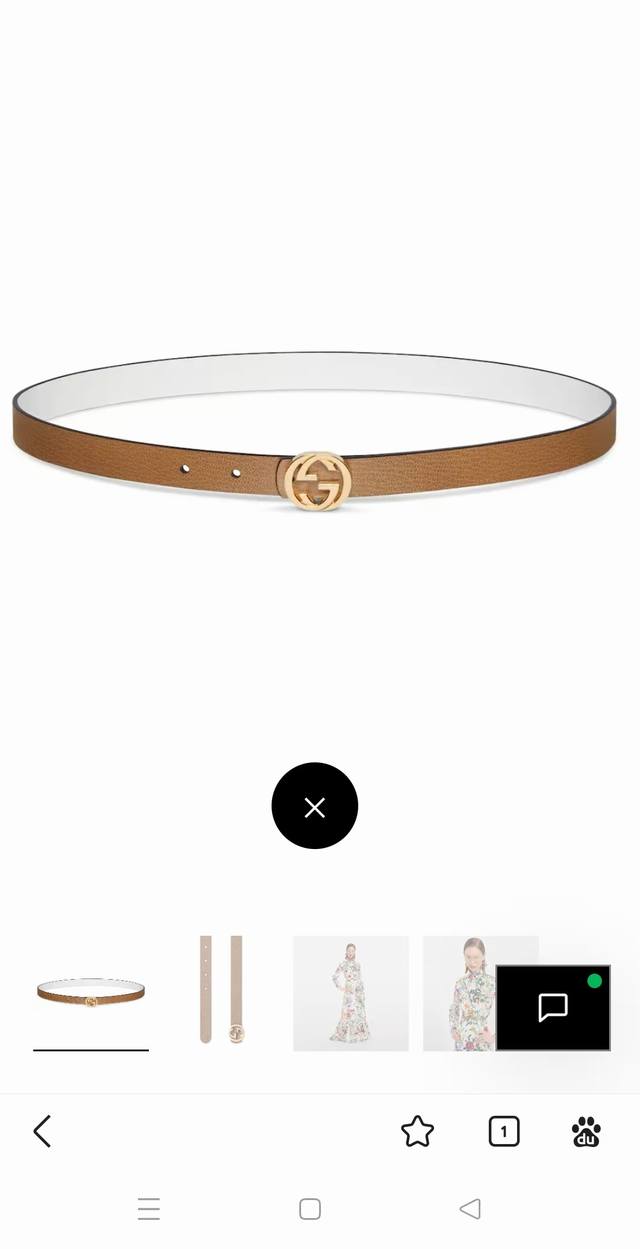Image resolution: width=640 pixels, height=1249 pixels.
Task: Open the system recent apps menu
Action: tap(149, 1209)
